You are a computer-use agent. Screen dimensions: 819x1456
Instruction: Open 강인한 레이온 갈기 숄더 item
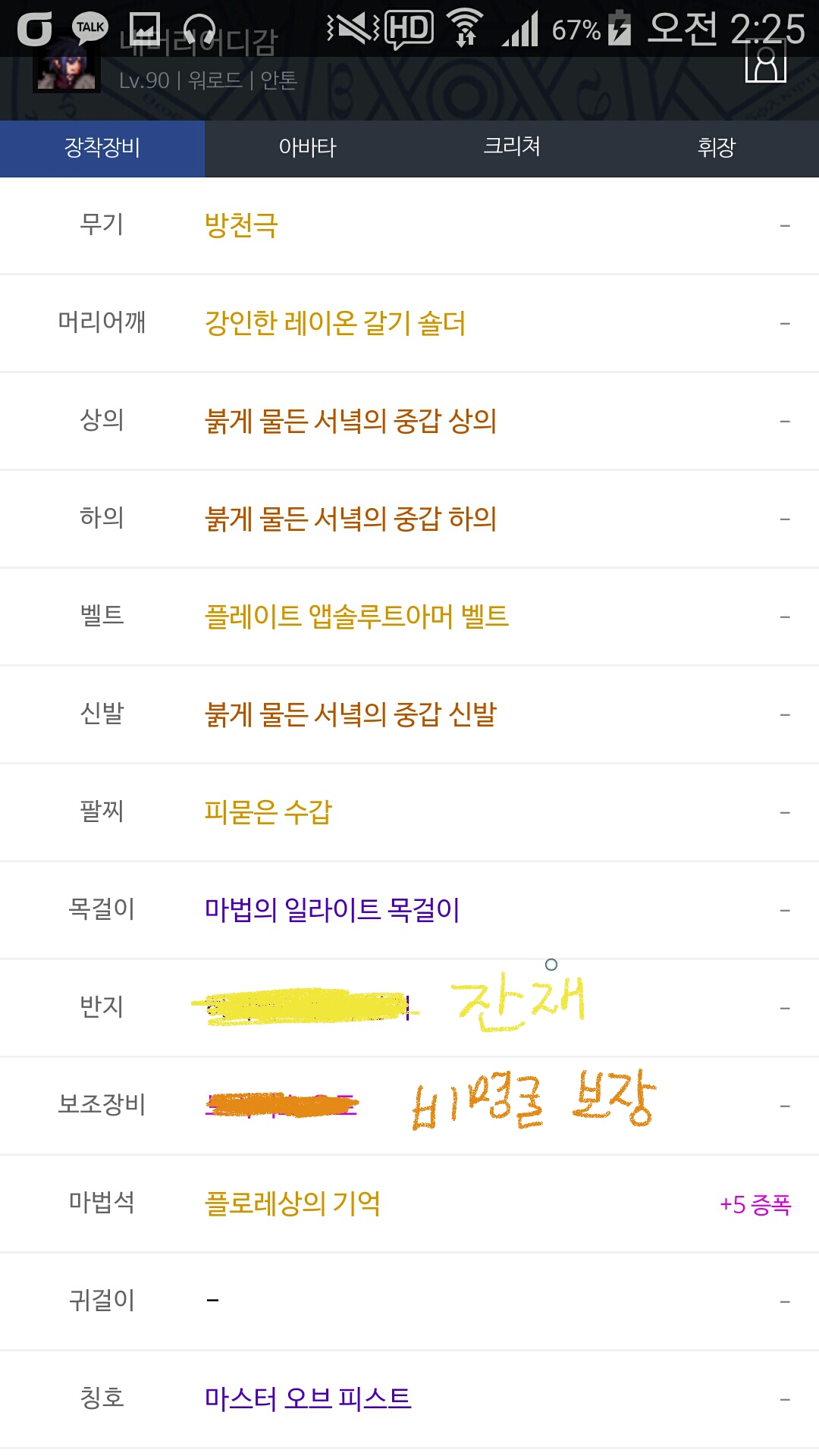[335, 323]
